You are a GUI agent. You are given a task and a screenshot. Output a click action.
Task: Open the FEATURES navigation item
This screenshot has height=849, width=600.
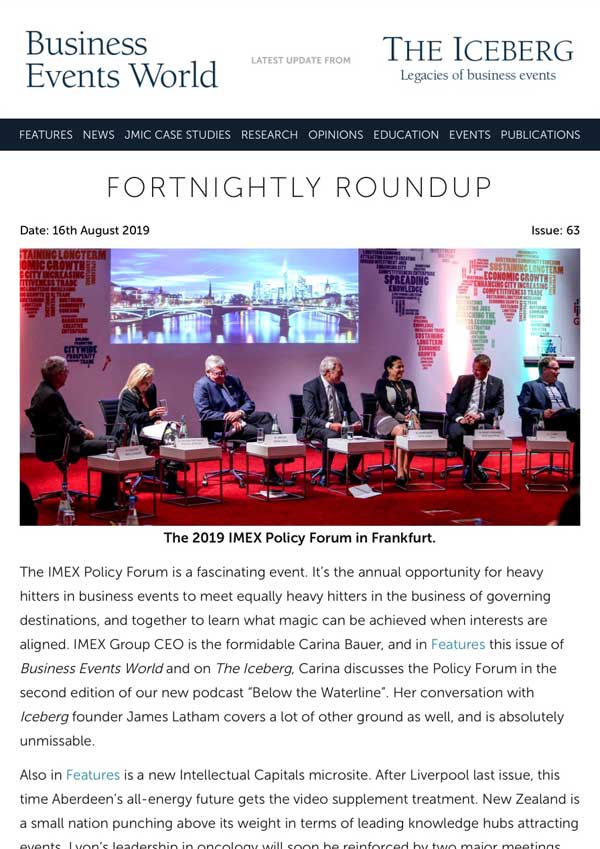pyautogui.click(x=46, y=135)
